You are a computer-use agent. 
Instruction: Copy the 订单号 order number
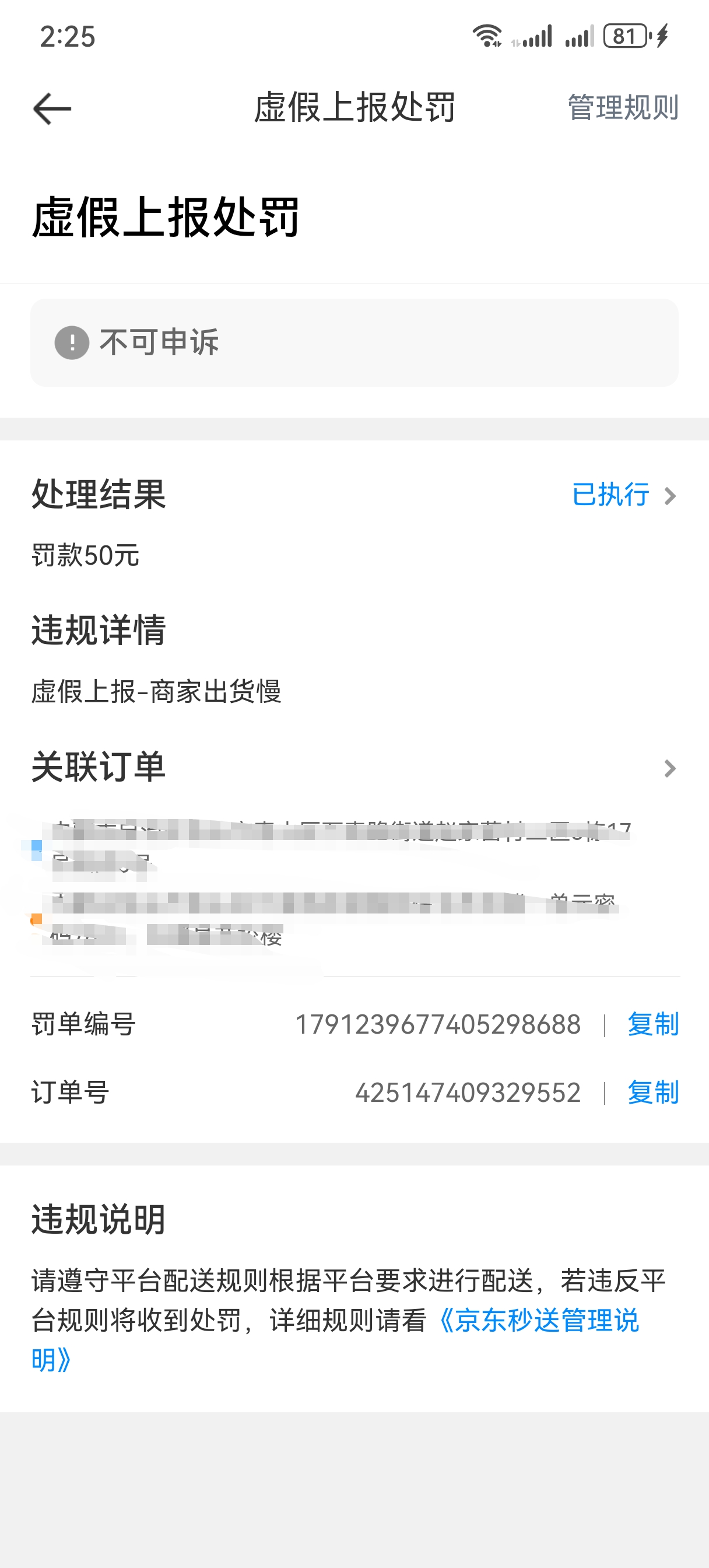click(x=653, y=1093)
